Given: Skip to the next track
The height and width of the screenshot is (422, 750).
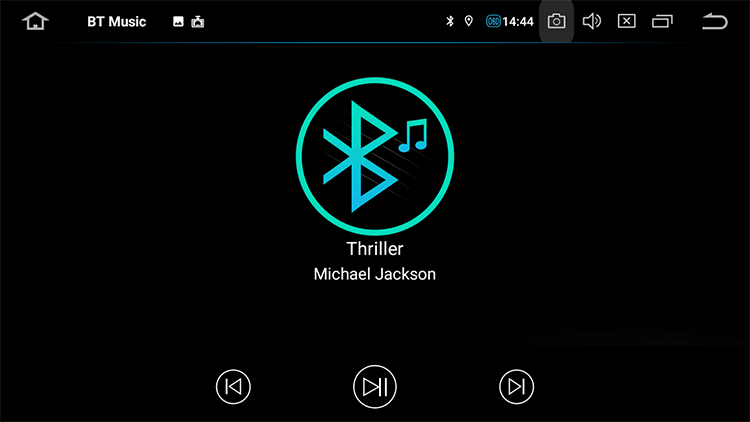Looking at the screenshot, I should [516, 386].
